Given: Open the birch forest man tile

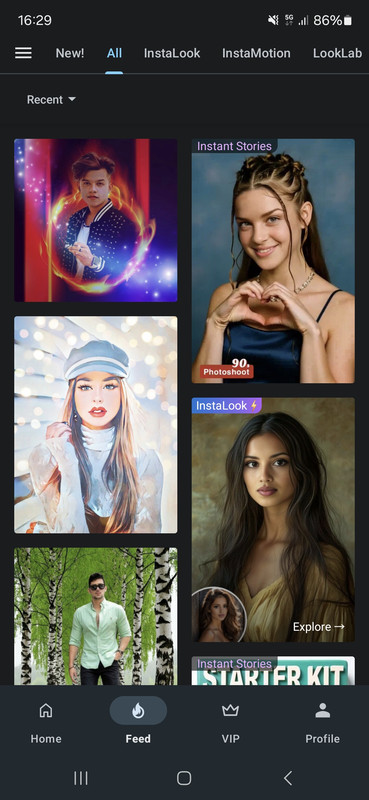Looking at the screenshot, I should [x=95, y=616].
